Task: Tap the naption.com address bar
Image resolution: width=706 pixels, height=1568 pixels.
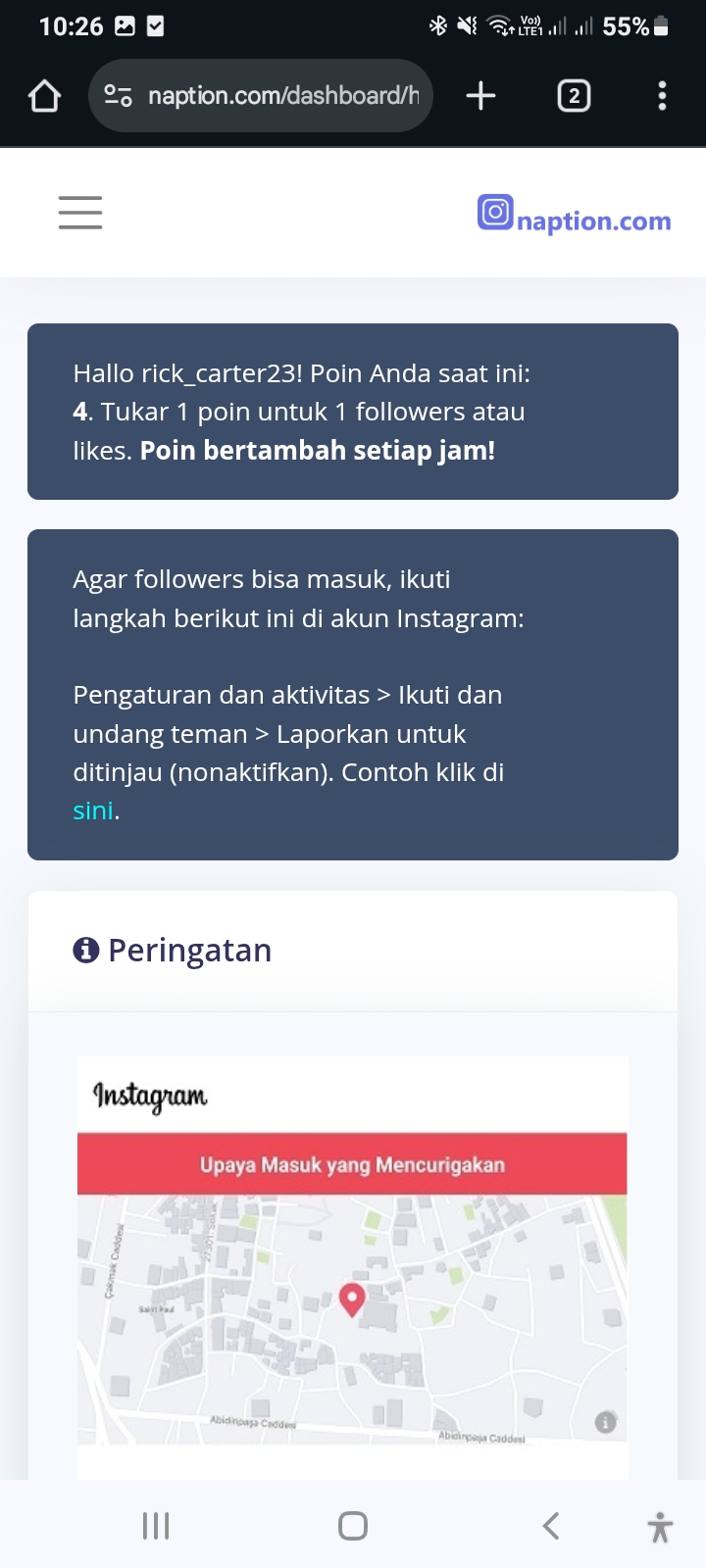Action: [x=282, y=96]
